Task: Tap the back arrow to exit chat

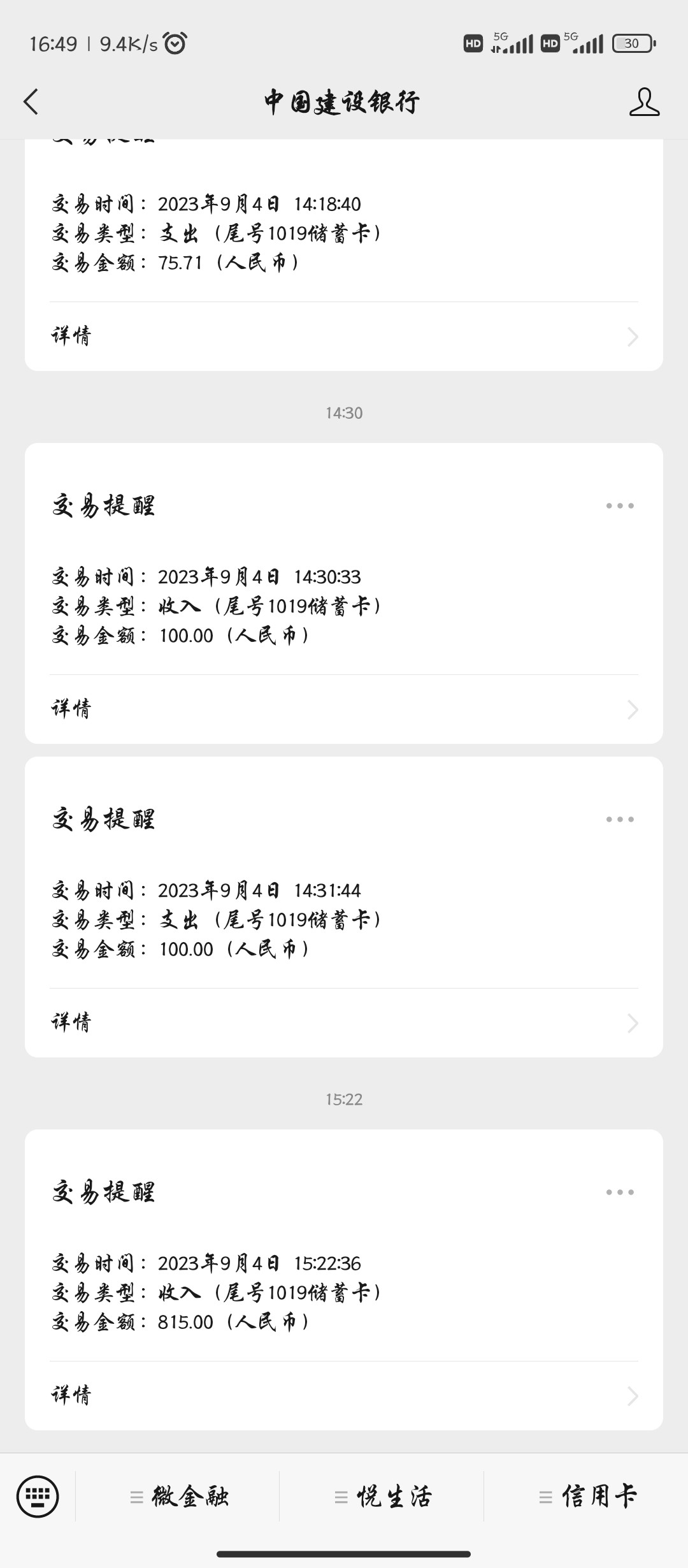Action: [31, 101]
